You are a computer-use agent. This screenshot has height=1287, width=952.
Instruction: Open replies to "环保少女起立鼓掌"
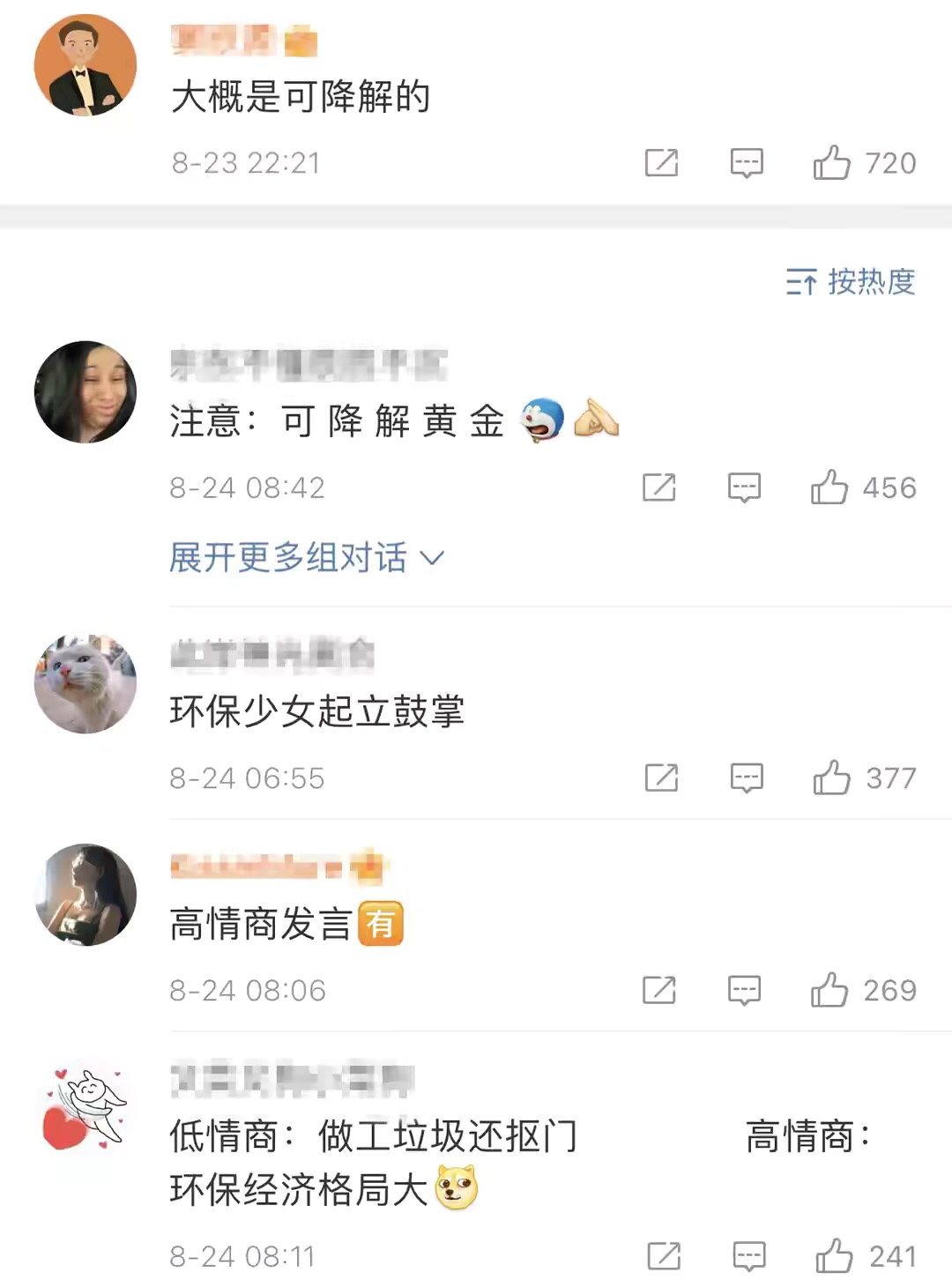coord(748,778)
